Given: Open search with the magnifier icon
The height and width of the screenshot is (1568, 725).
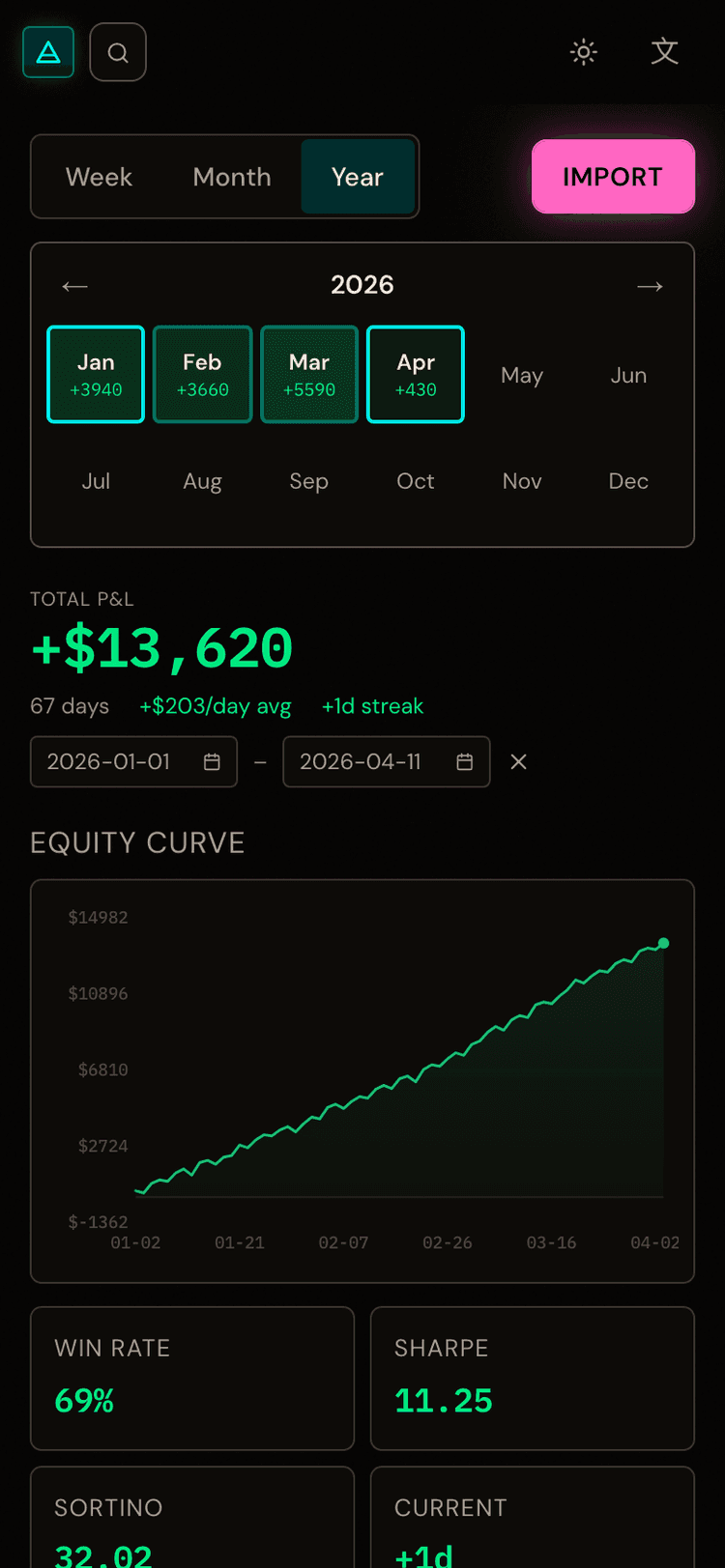Looking at the screenshot, I should [x=118, y=51].
